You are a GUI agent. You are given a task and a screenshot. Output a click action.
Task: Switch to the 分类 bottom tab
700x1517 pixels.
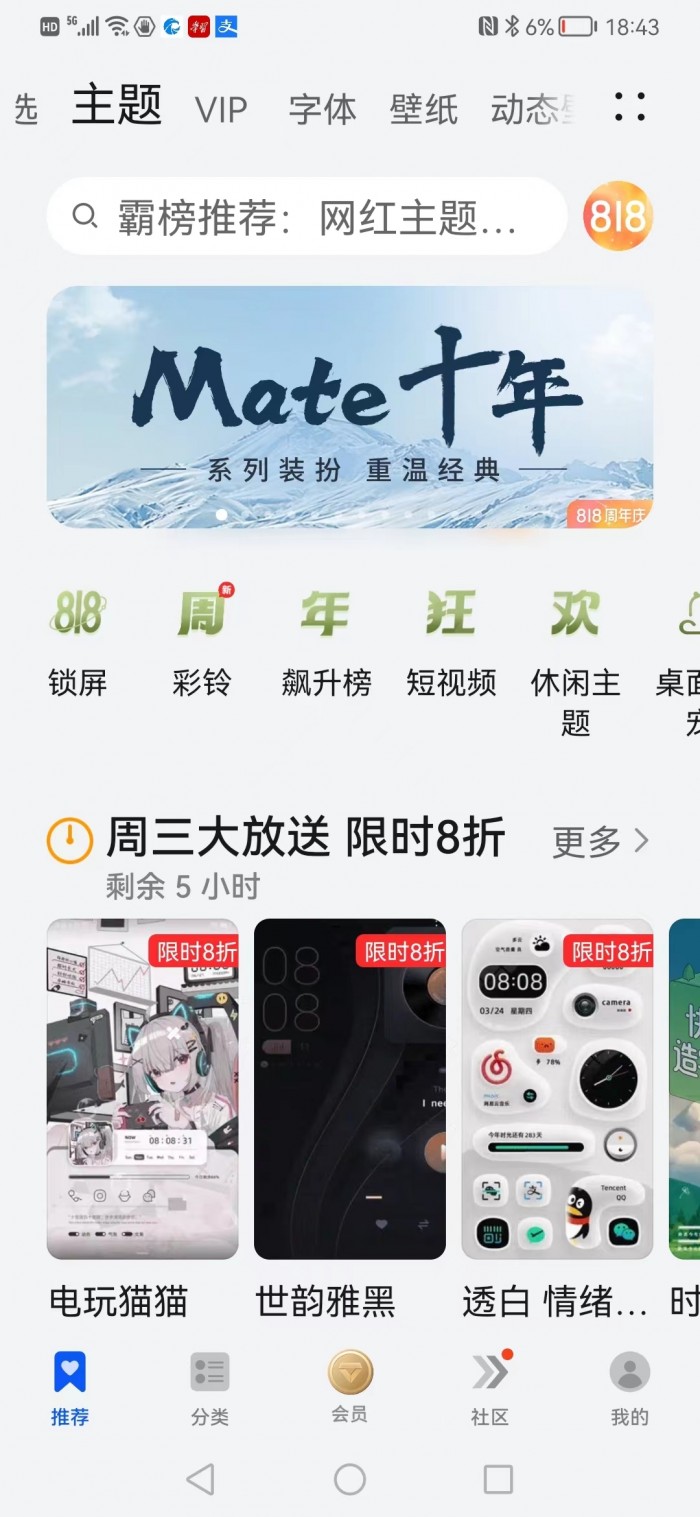pyautogui.click(x=210, y=1388)
